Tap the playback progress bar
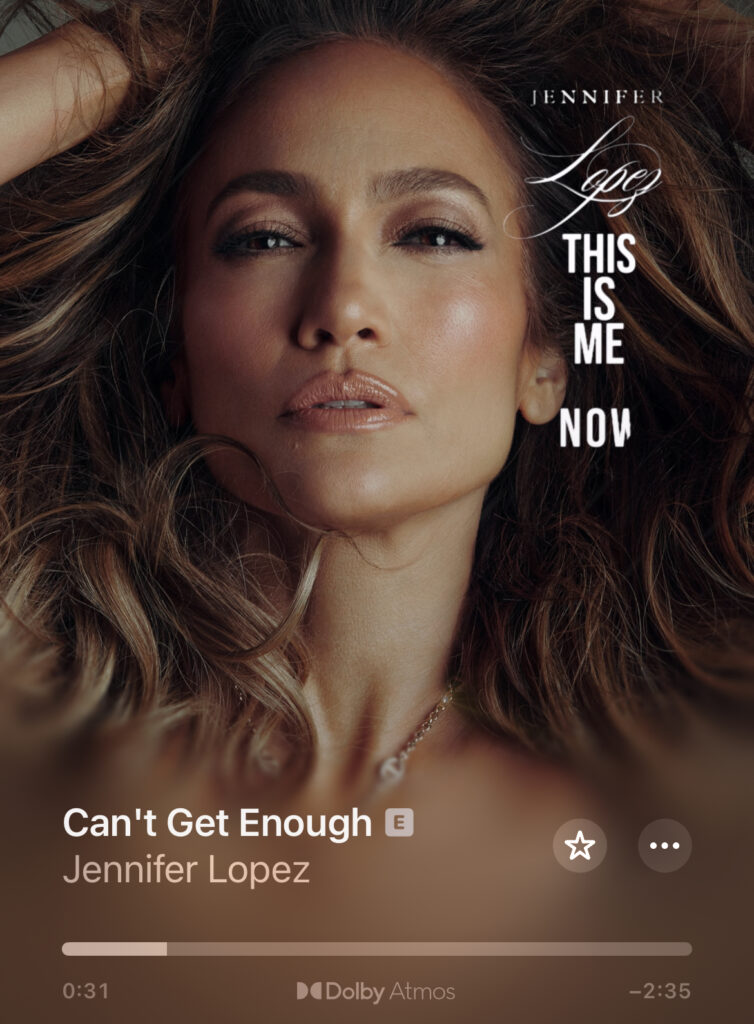Image resolution: width=754 pixels, height=1024 pixels. [x=376, y=948]
